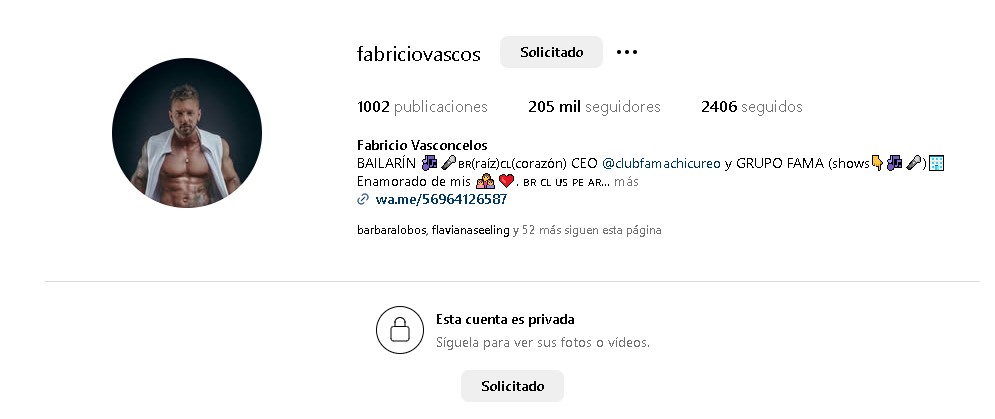Open Fabricio's profile picture
This screenshot has height=419, width=995.
point(187,133)
